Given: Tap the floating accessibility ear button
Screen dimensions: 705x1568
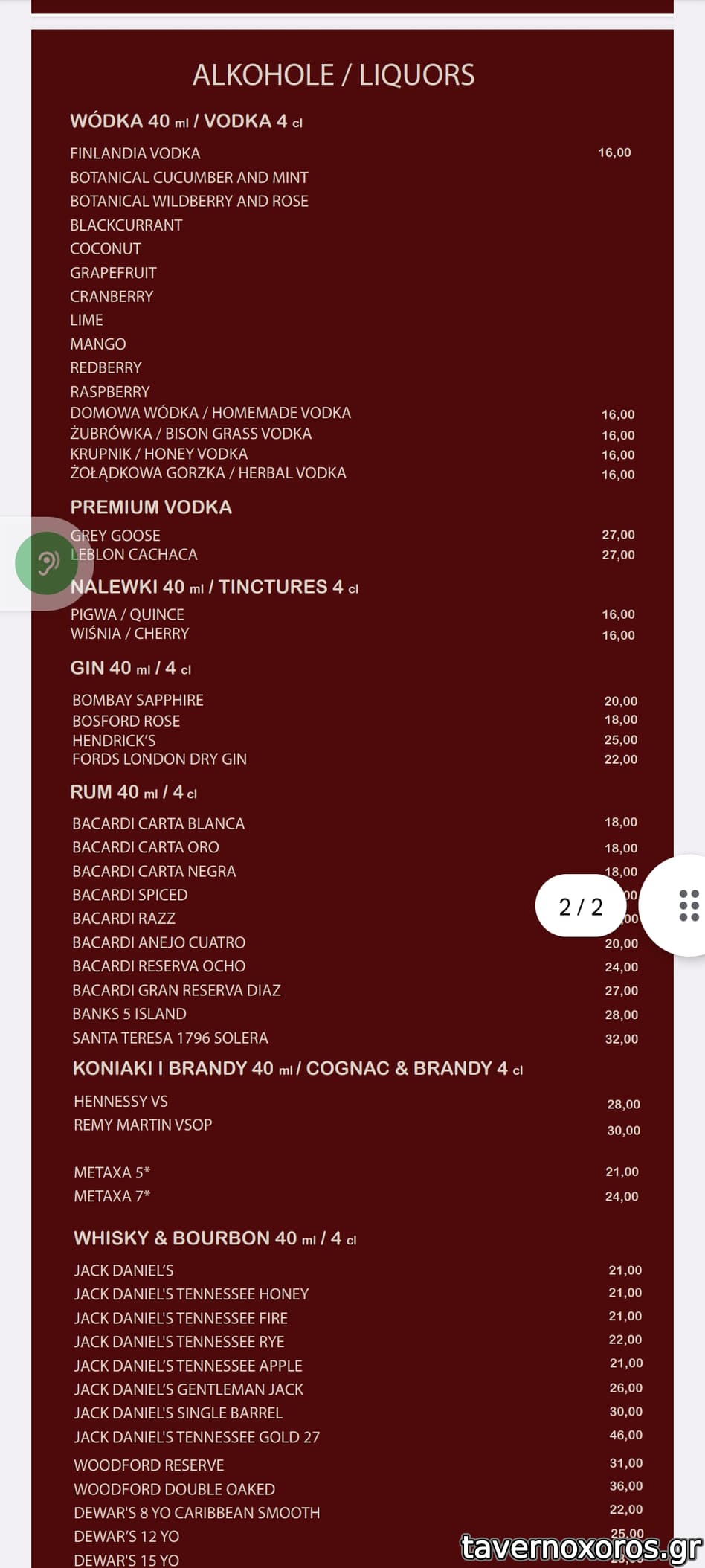Looking at the screenshot, I should coord(47,563).
